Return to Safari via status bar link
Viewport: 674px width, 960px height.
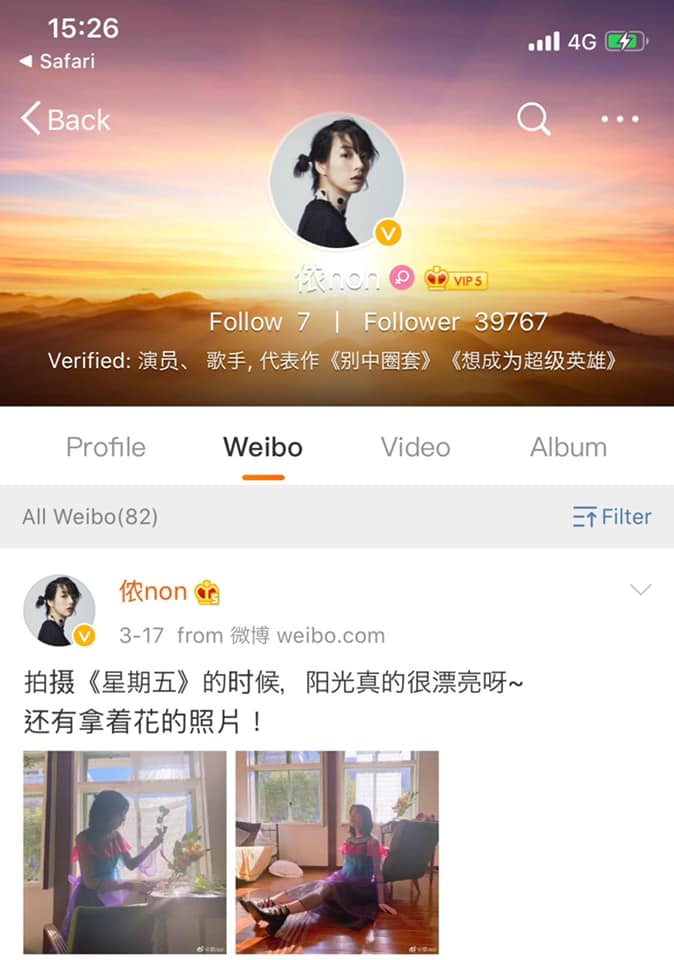(x=60, y=61)
